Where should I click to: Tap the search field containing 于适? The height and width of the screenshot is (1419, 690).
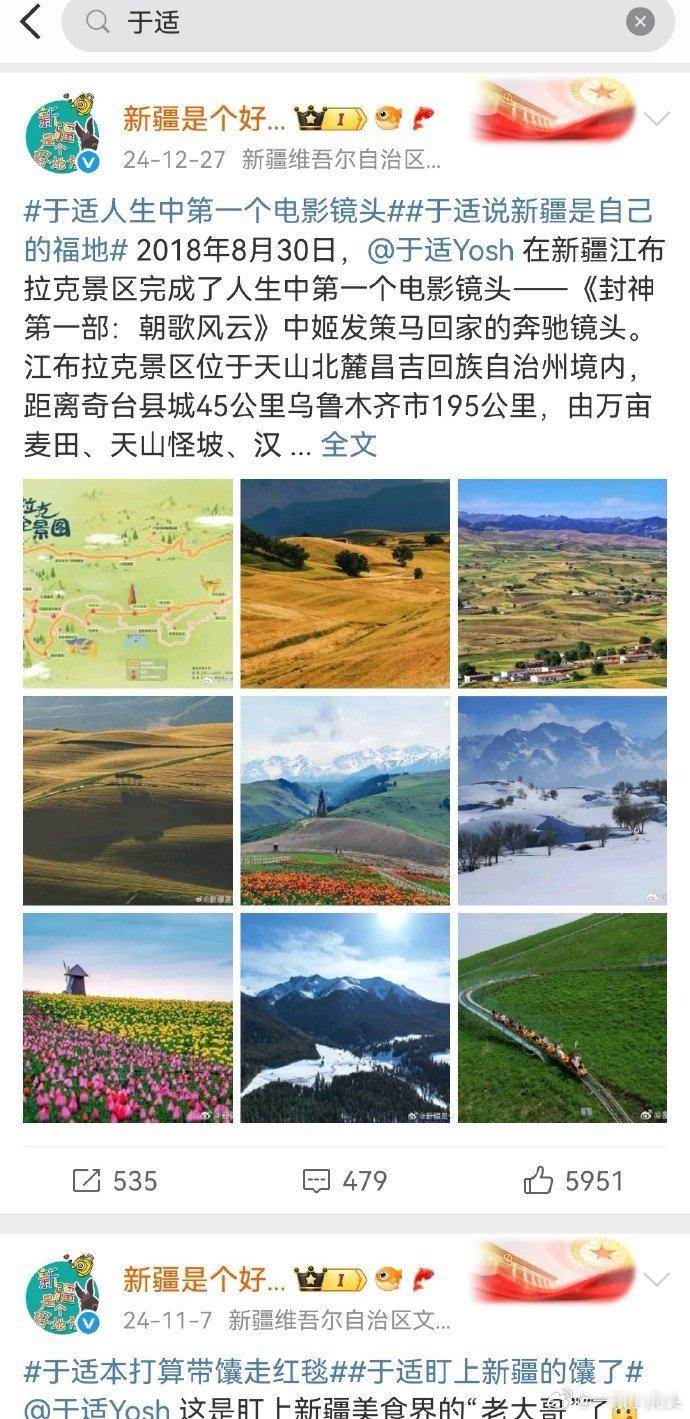[368, 22]
